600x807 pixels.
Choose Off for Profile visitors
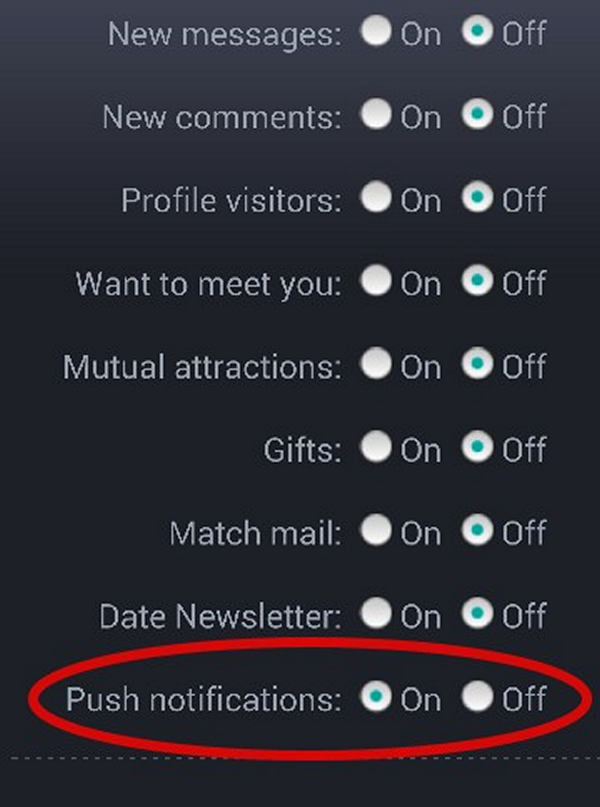tap(478, 199)
